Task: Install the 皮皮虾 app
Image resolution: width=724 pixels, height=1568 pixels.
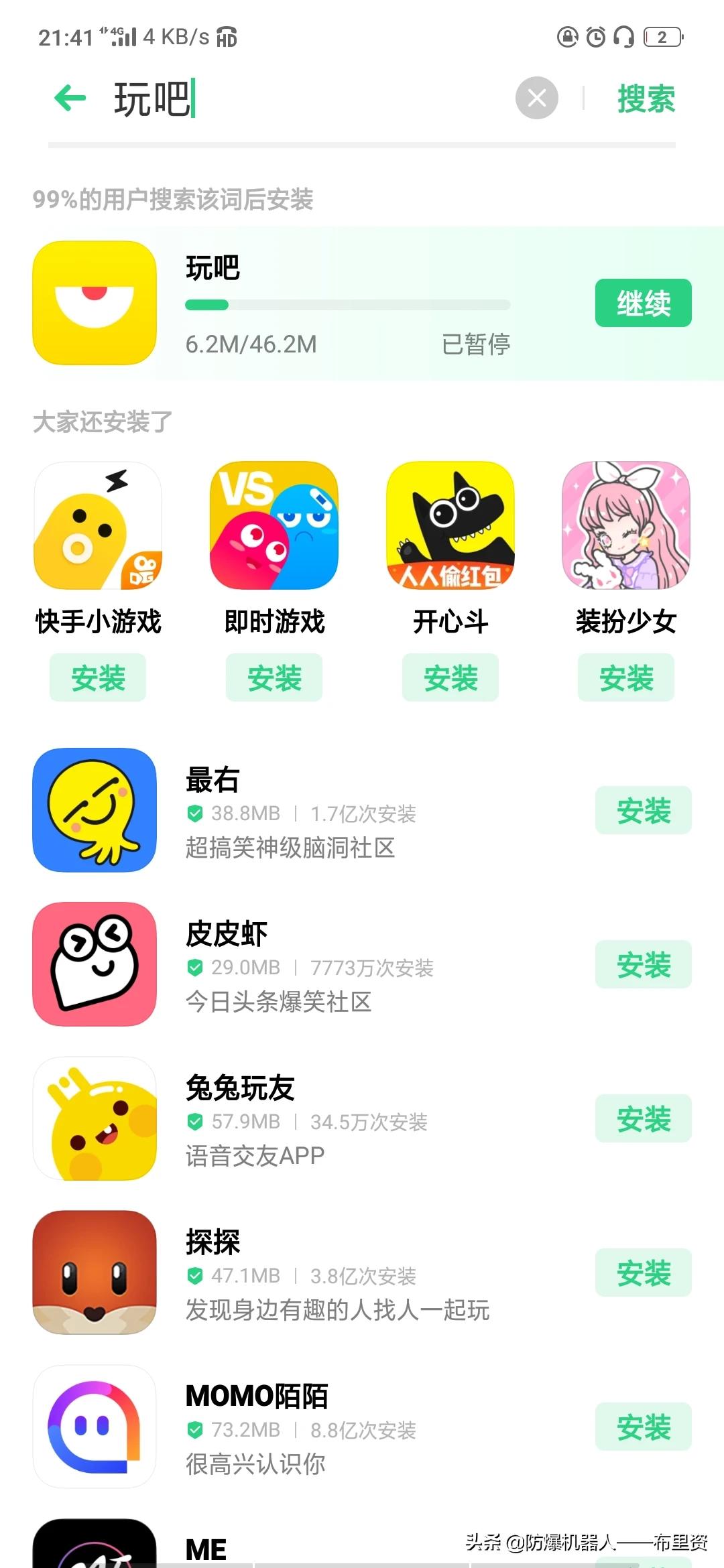Action: [643, 965]
